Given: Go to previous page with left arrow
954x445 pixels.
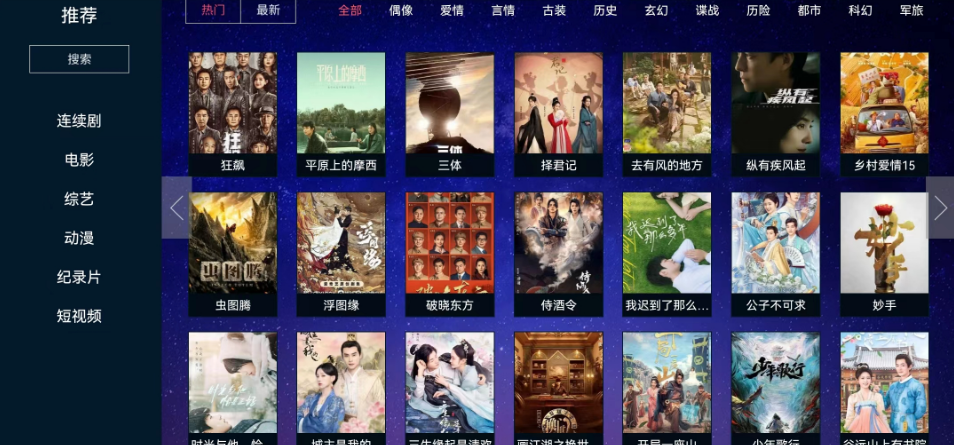Looking at the screenshot, I should (176, 208).
